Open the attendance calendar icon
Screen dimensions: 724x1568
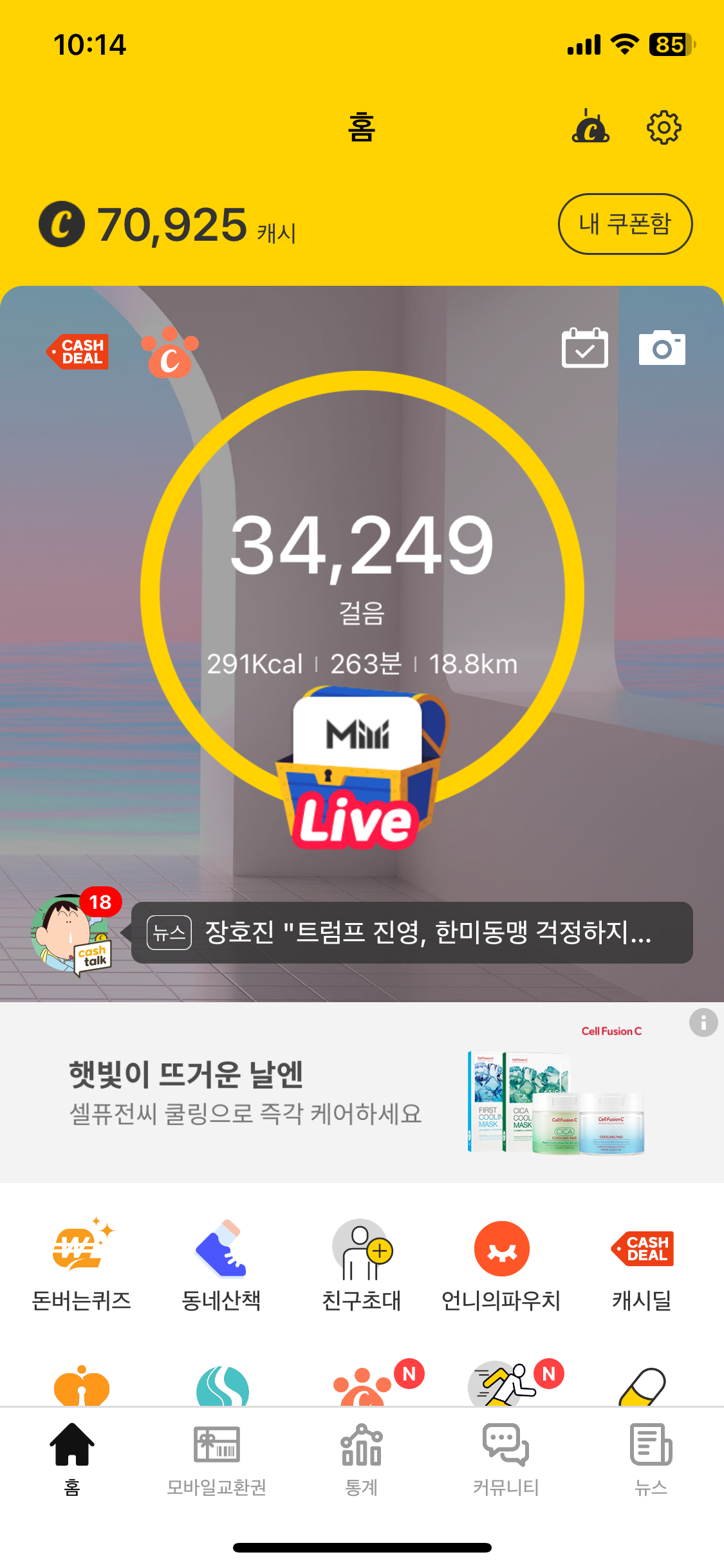[x=584, y=348]
